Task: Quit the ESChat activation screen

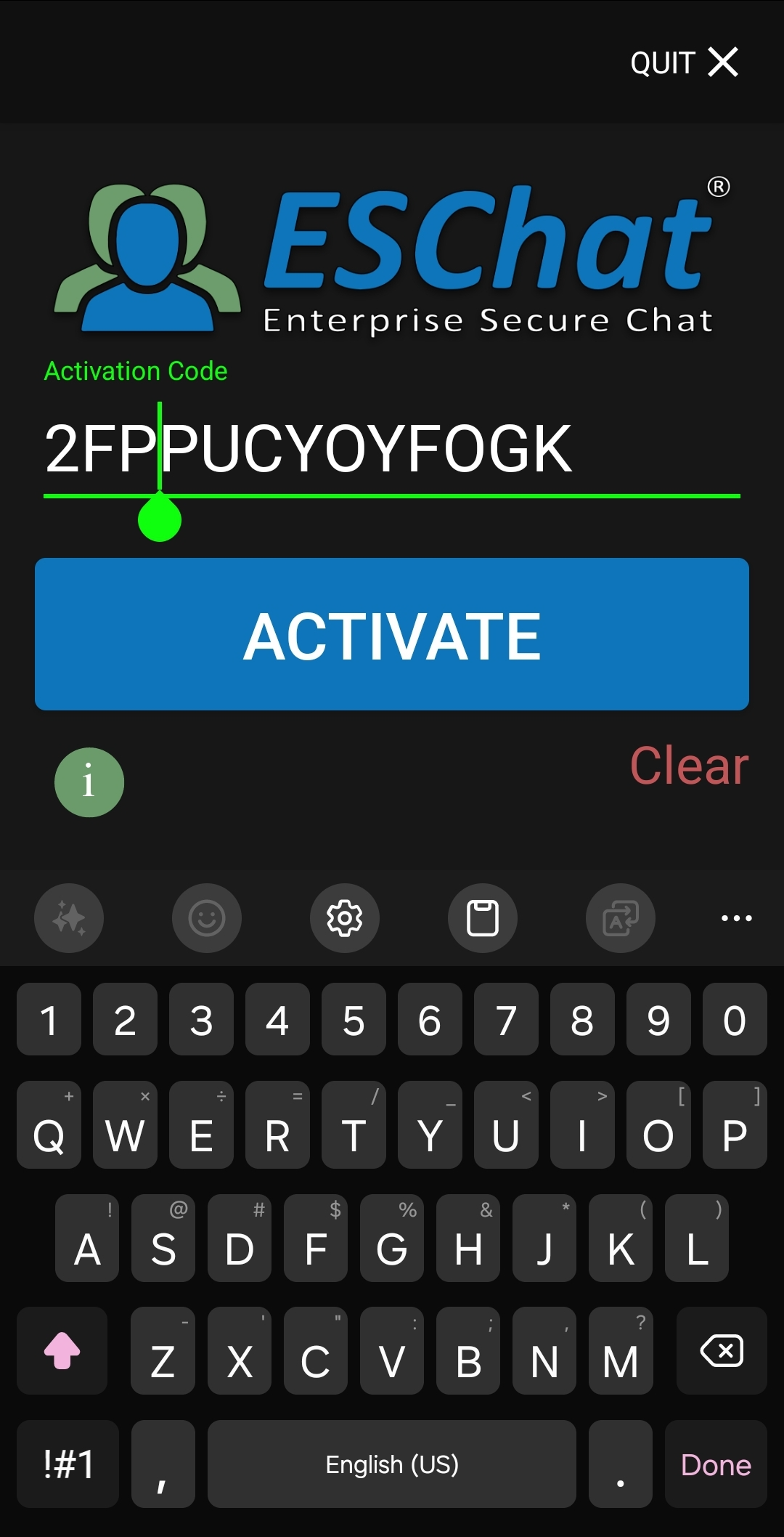Action: pyautogui.click(x=684, y=62)
